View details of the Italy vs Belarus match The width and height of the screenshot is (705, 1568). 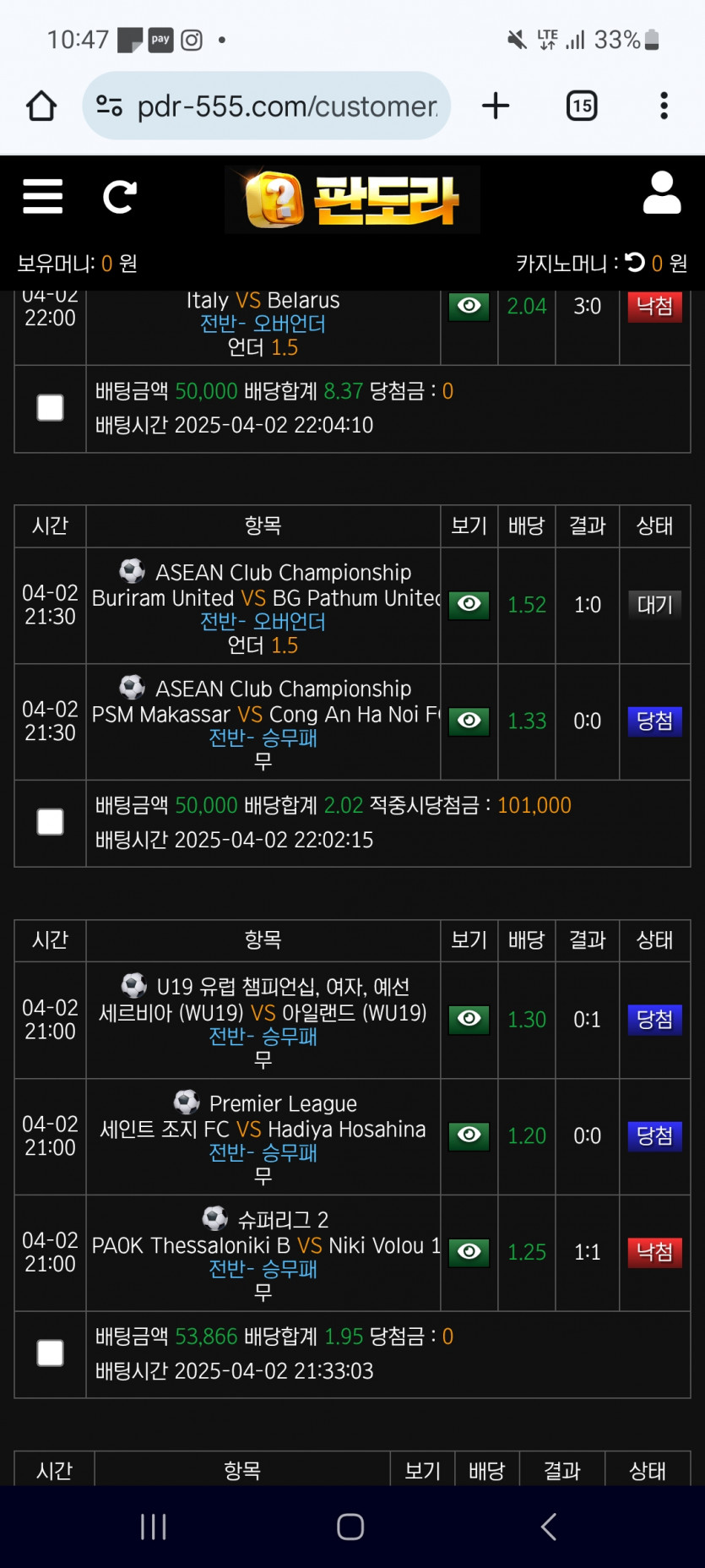click(x=469, y=306)
